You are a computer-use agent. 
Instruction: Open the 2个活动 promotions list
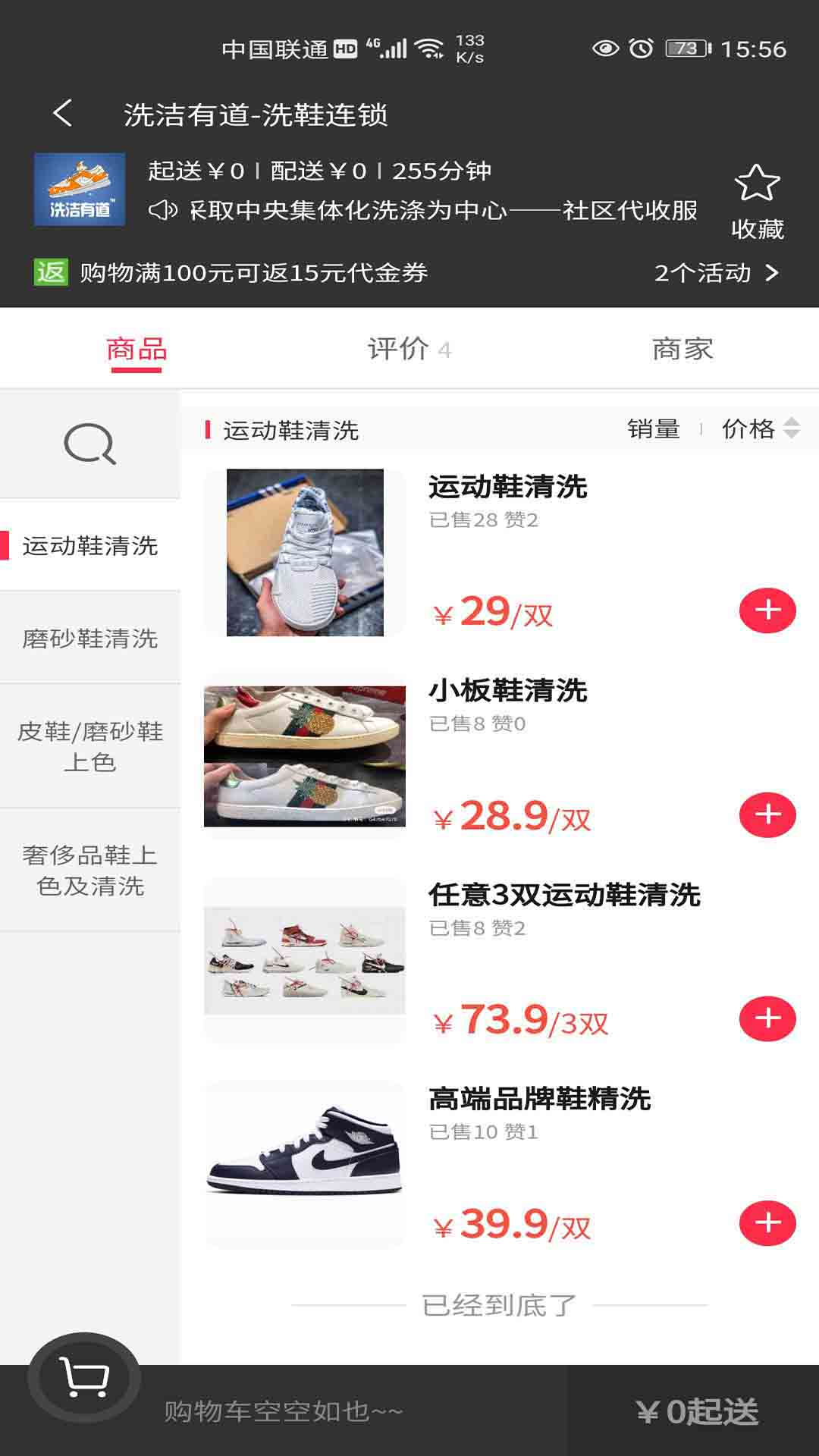716,273
